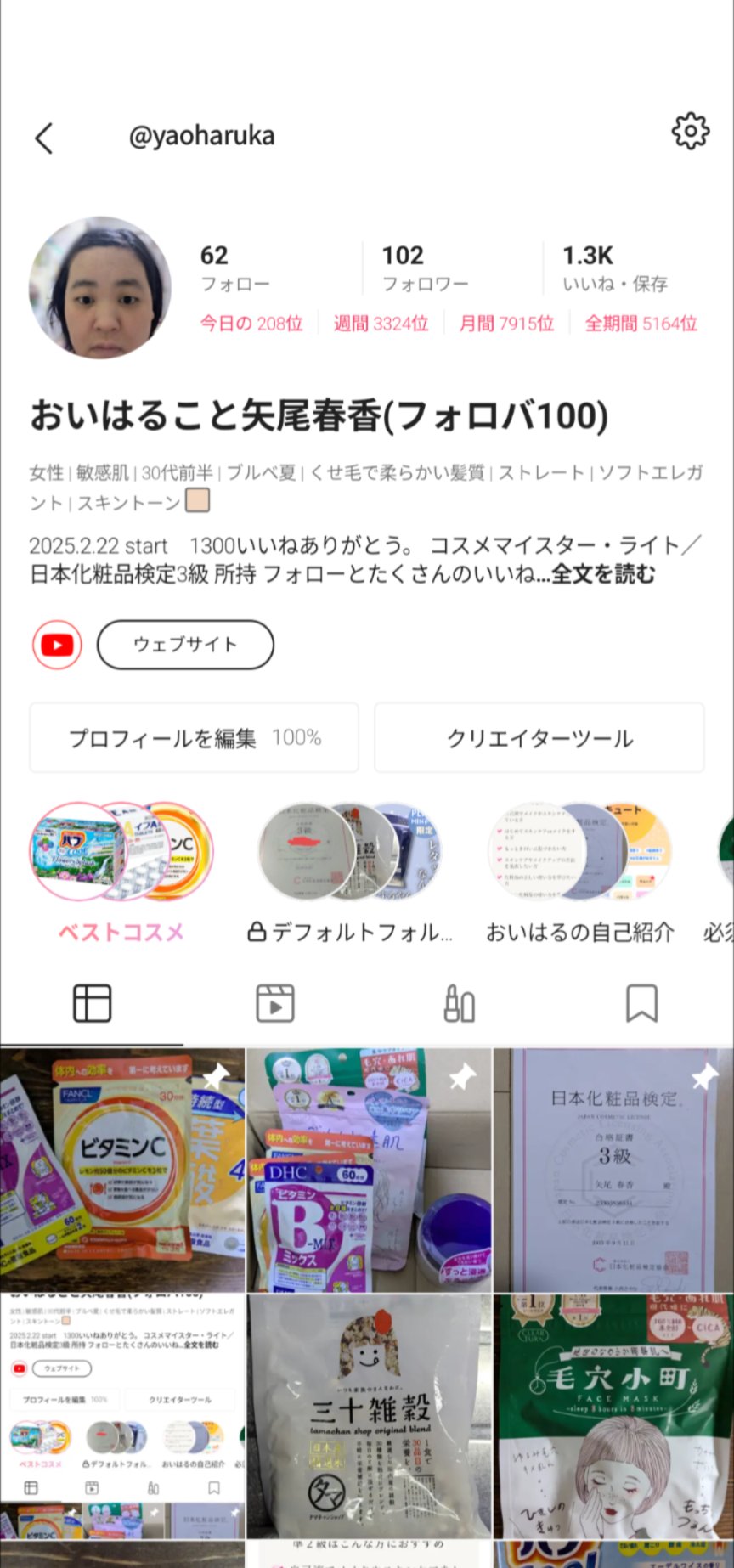Click the profile picture
Viewport: 734px width, 1568px height.
[x=99, y=286]
